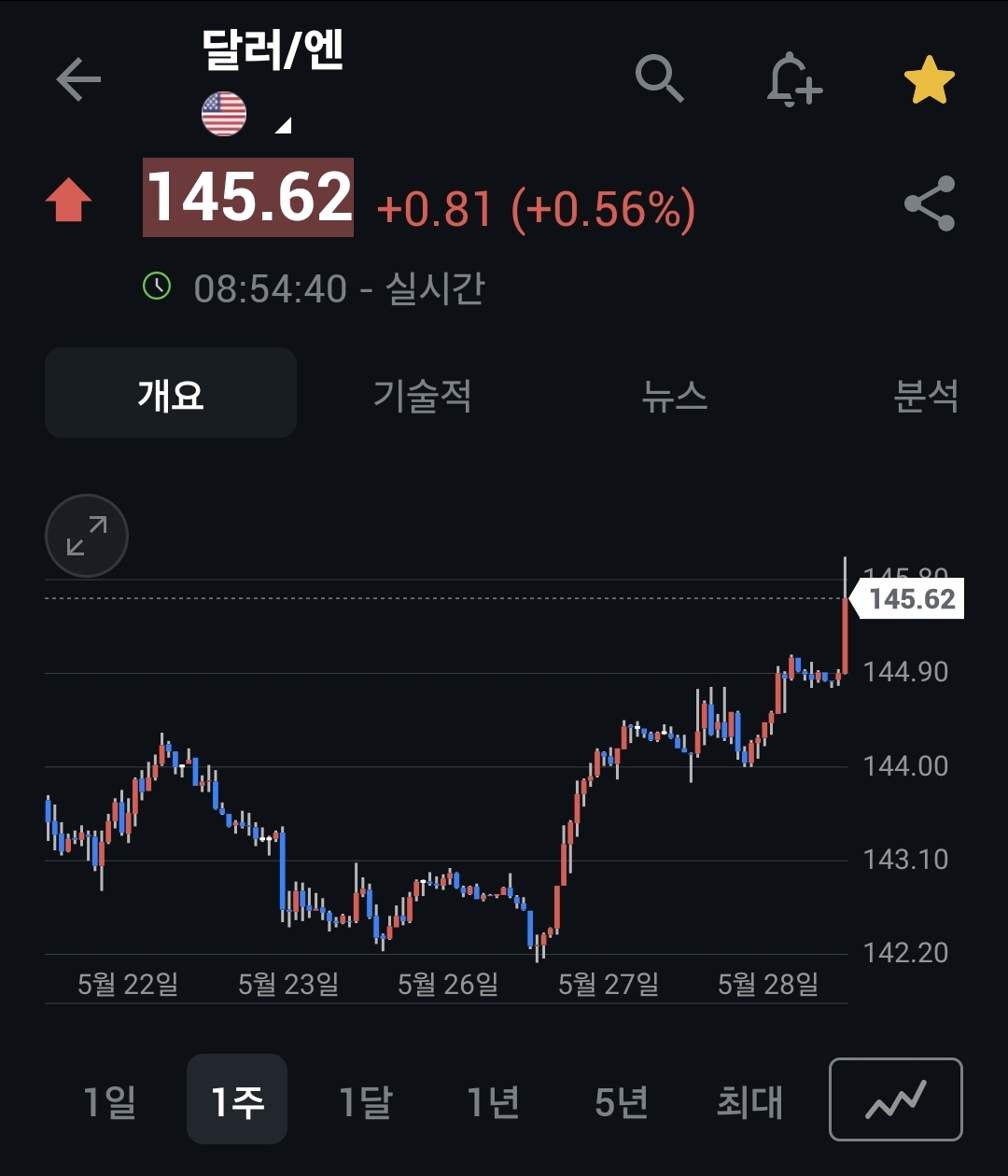
Task: Select the 1주 chart range
Action: pos(237,1101)
